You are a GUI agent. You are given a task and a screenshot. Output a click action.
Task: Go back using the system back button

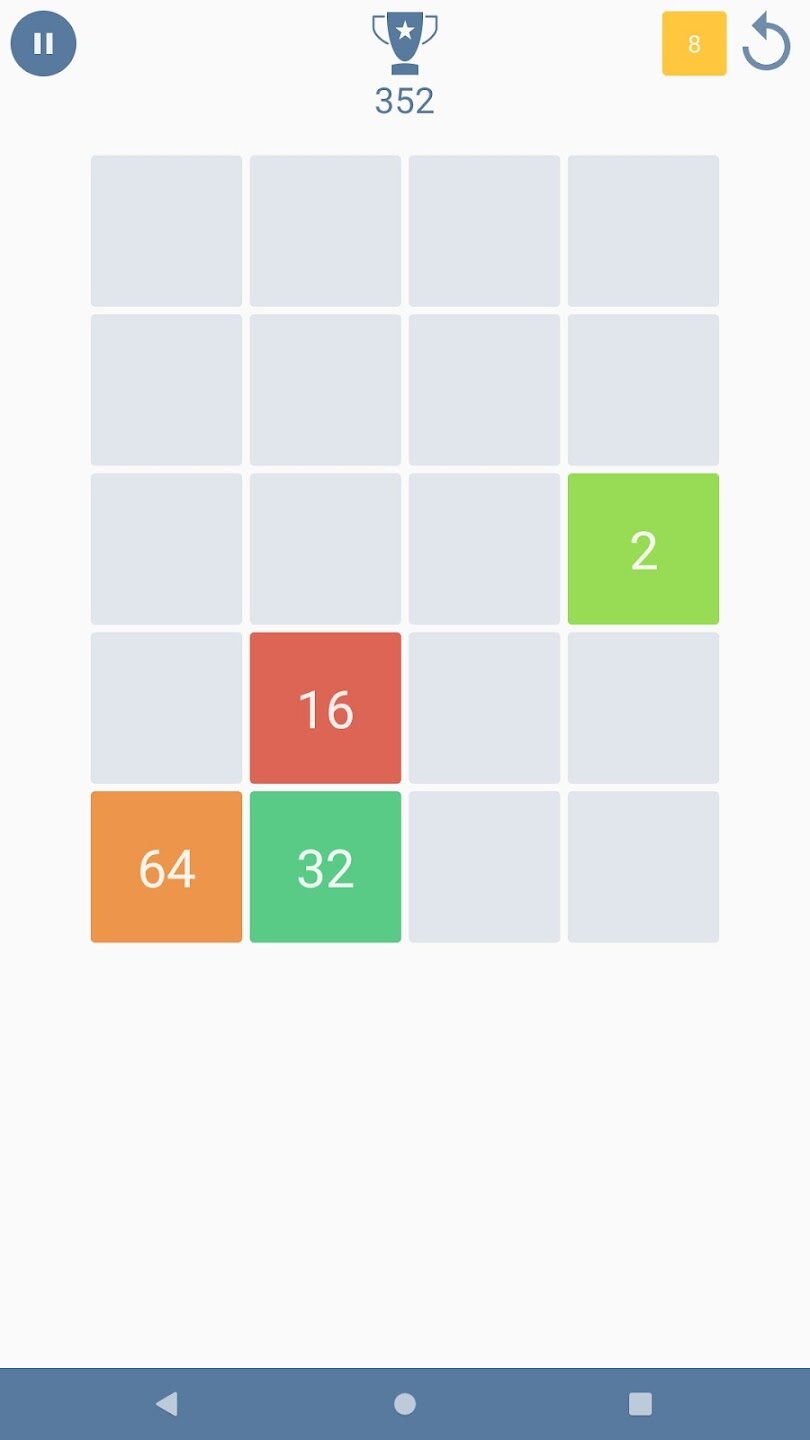(167, 1403)
